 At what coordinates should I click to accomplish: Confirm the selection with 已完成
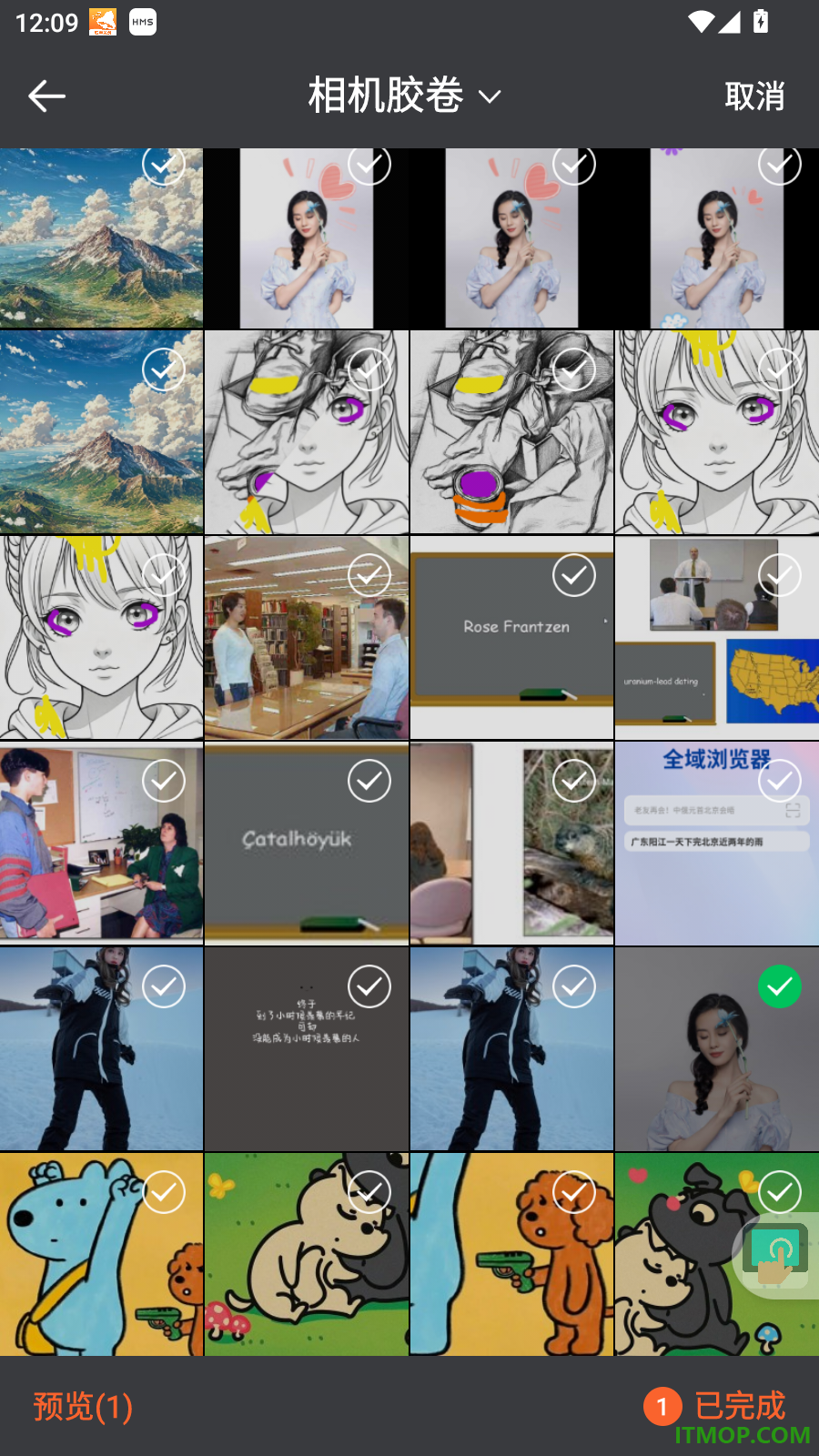point(739,1406)
